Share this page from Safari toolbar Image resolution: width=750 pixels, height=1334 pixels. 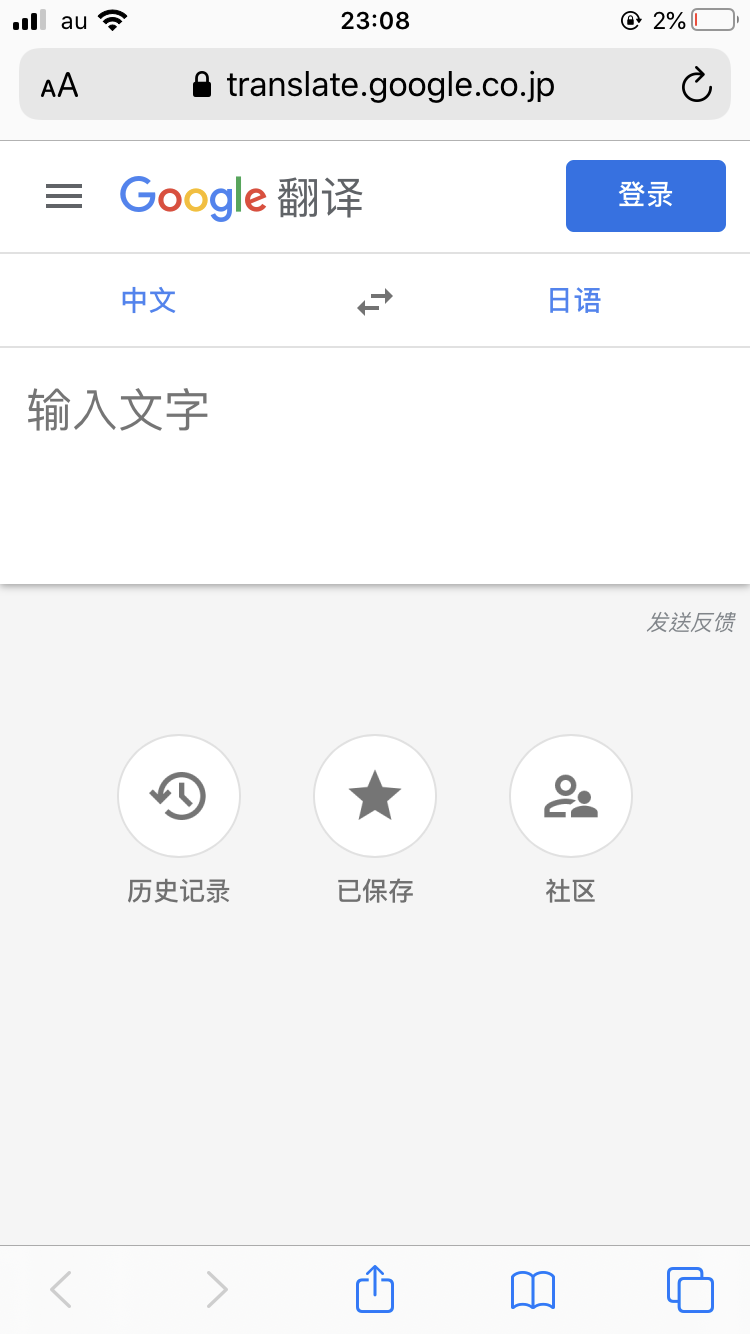click(x=375, y=1289)
